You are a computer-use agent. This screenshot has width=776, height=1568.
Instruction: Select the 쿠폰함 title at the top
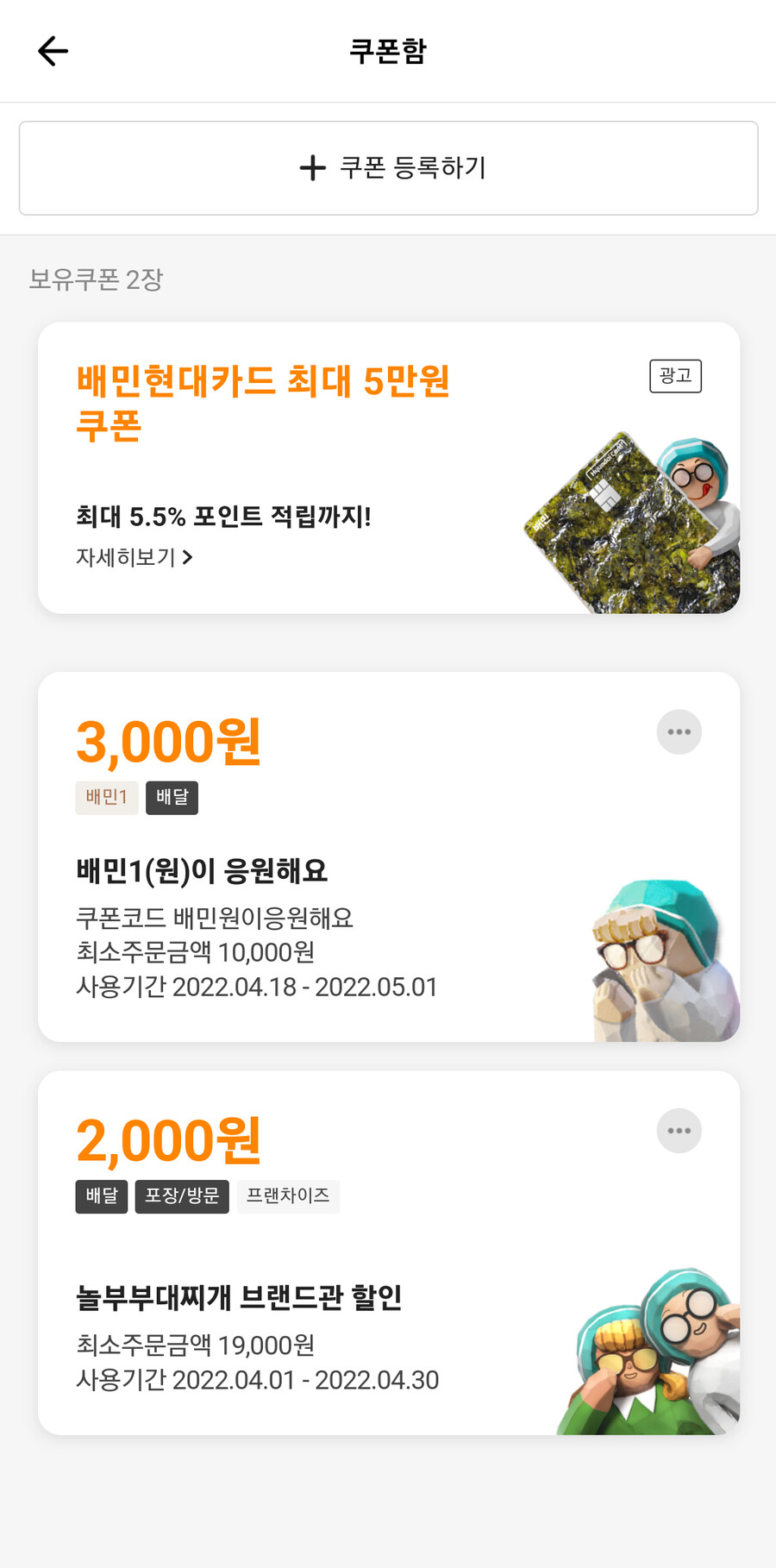388,51
